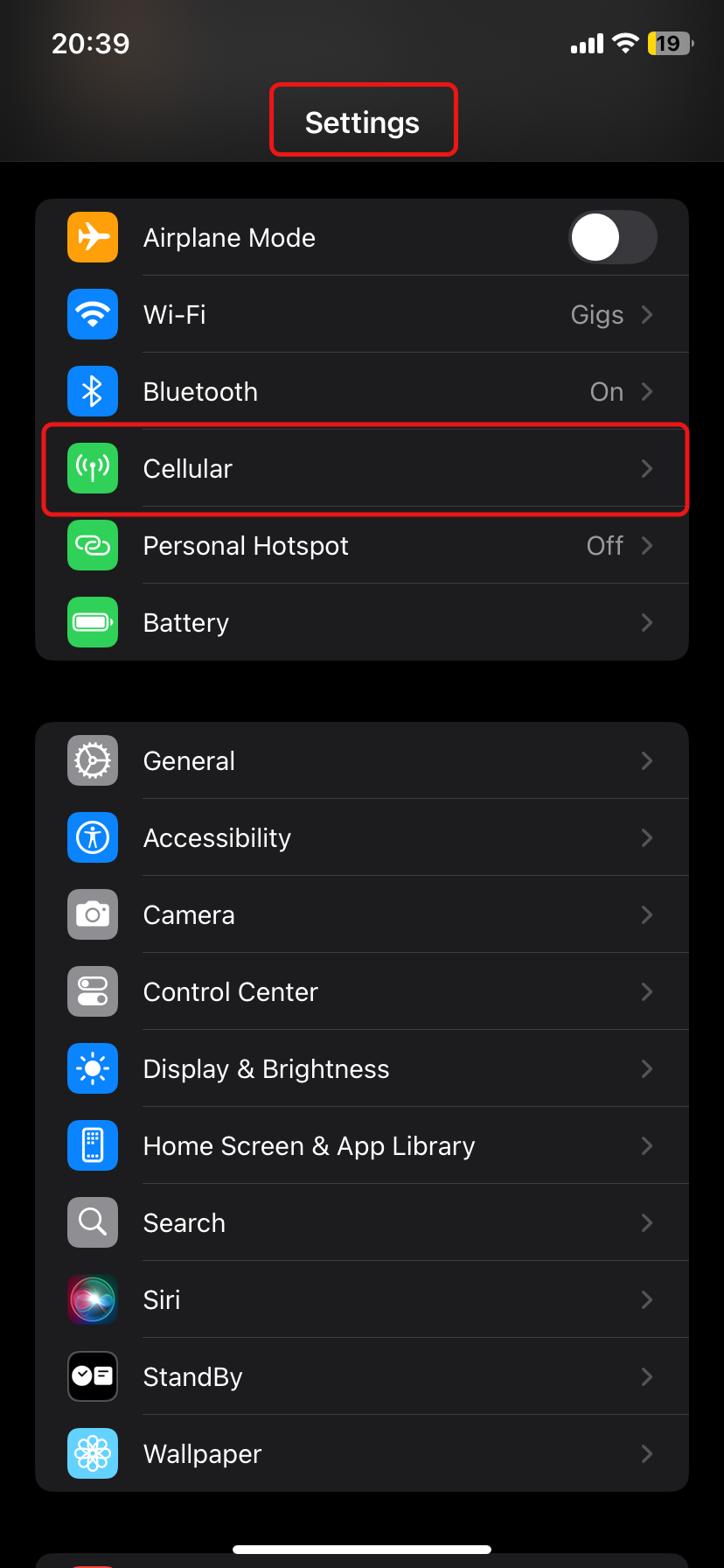The height and width of the screenshot is (1568, 724).
Task: Open Personal Hotspot settings
Action: pos(362,545)
